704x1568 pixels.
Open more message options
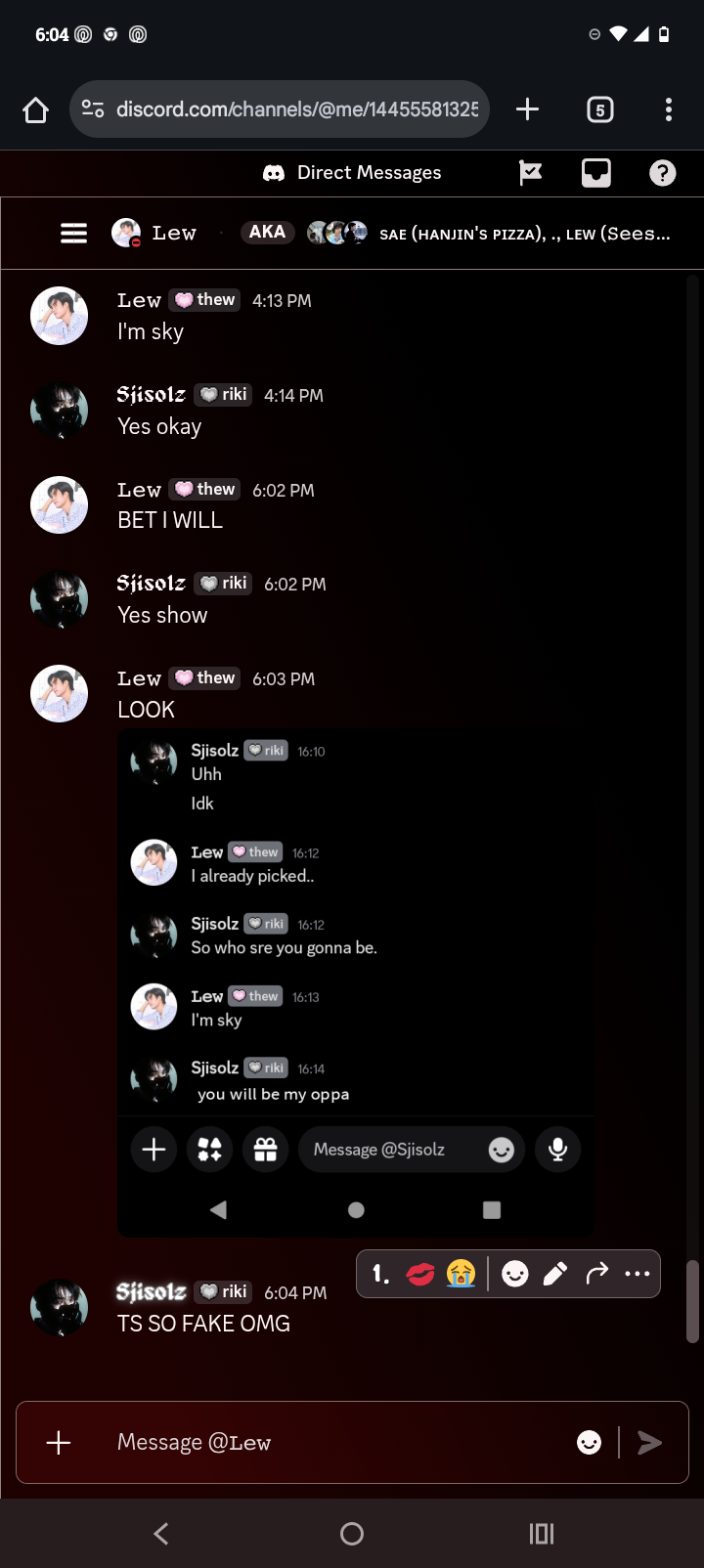pos(637,1274)
